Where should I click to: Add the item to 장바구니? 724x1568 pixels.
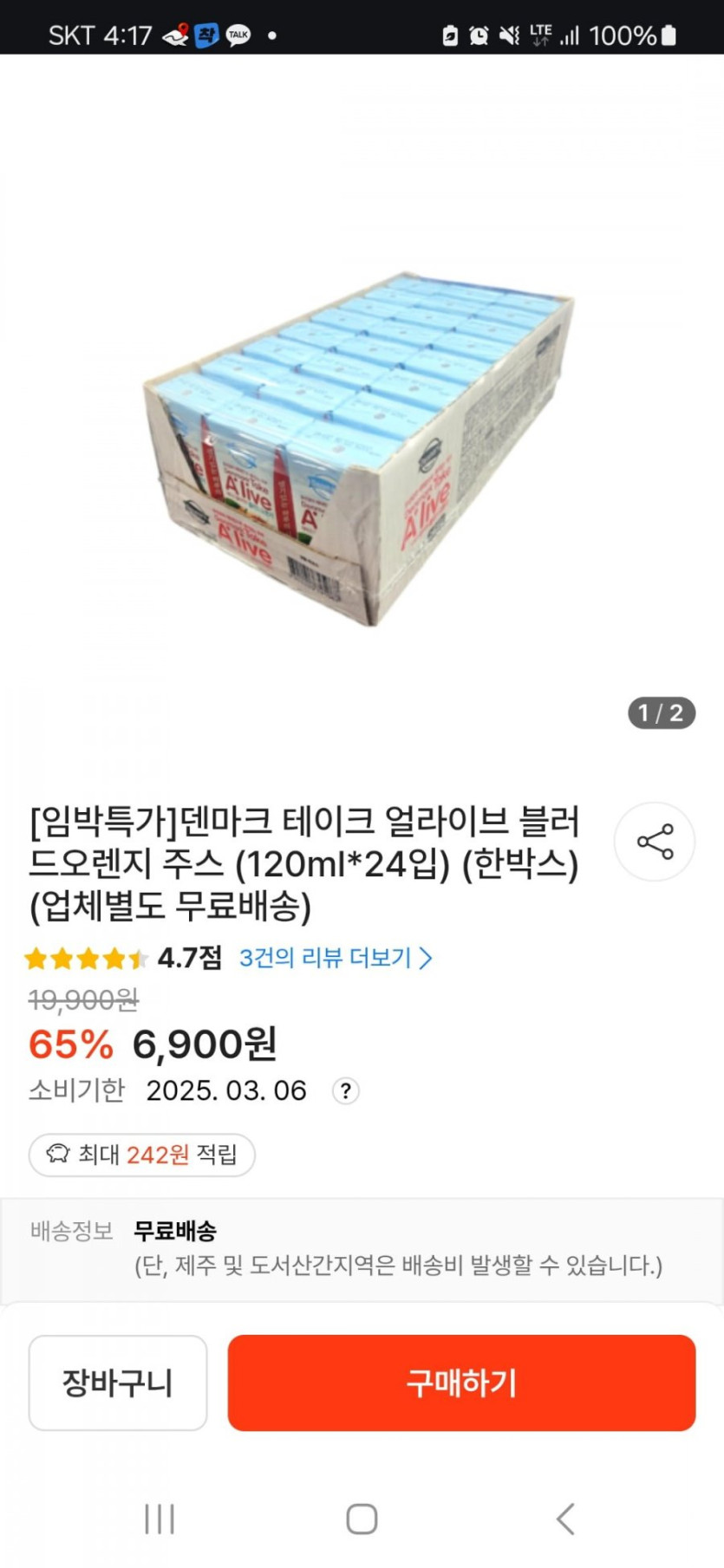point(118,1383)
